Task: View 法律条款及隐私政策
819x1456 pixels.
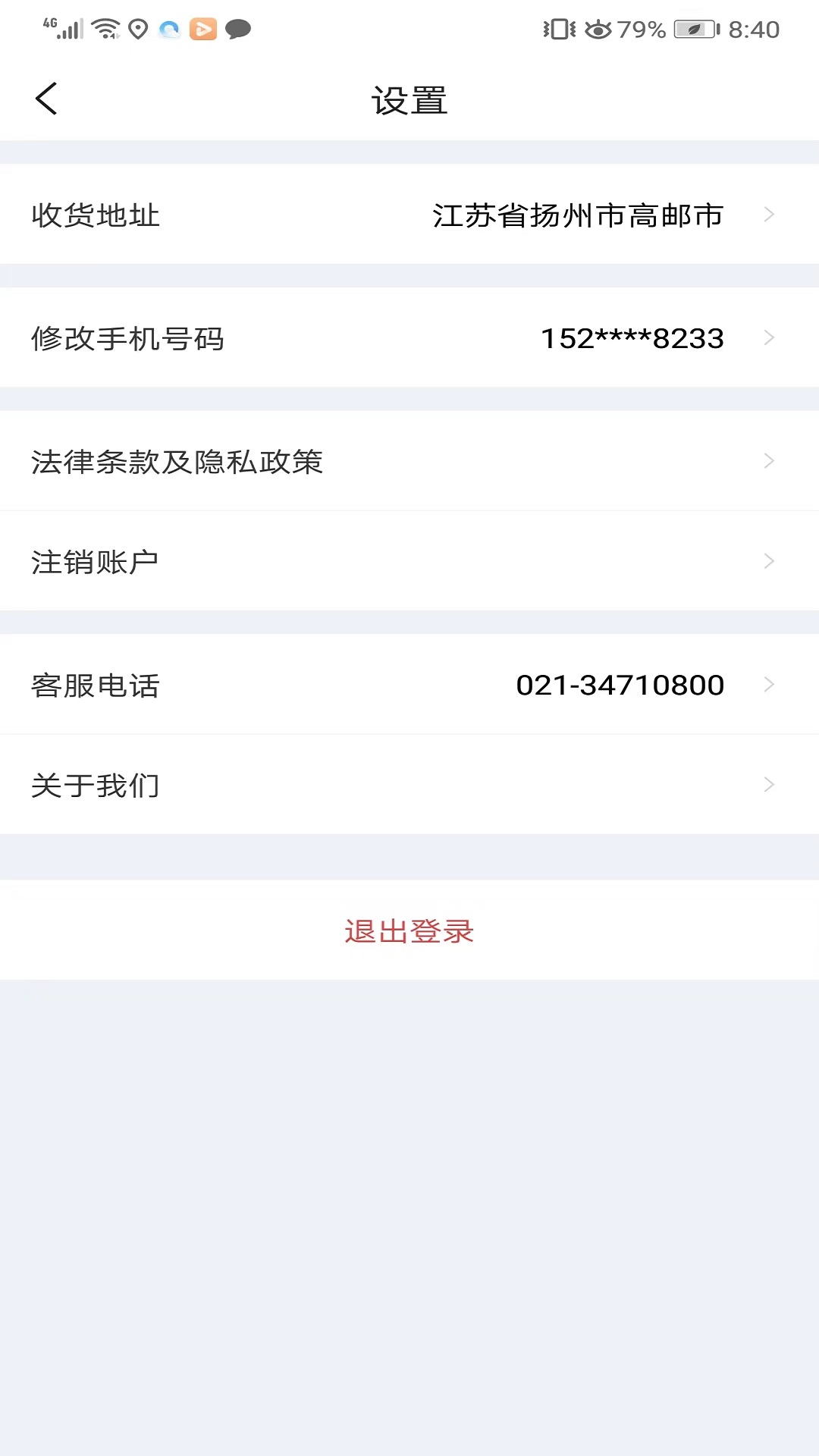Action: click(409, 461)
